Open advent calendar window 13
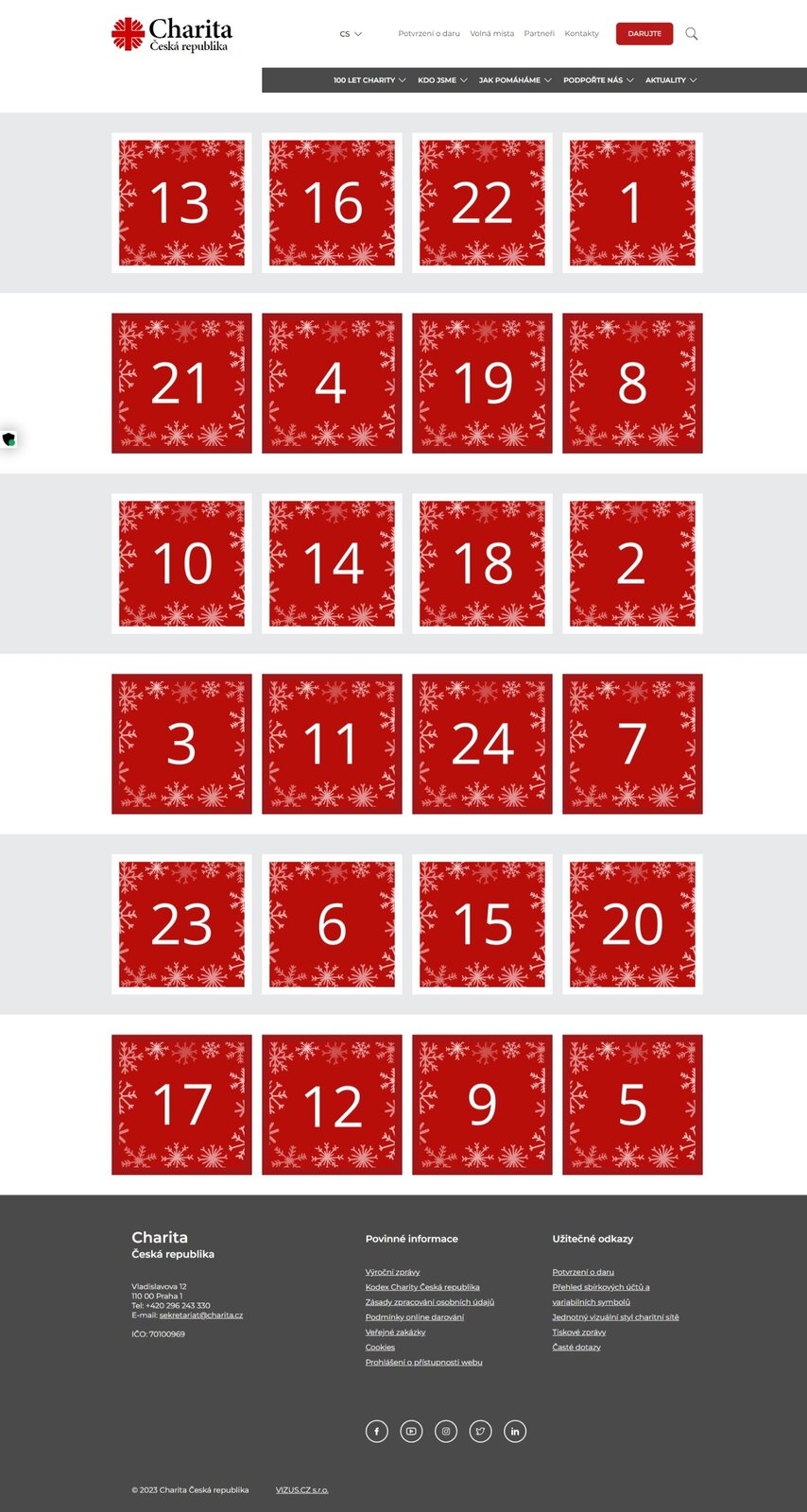807x1512 pixels. pyautogui.click(x=181, y=203)
